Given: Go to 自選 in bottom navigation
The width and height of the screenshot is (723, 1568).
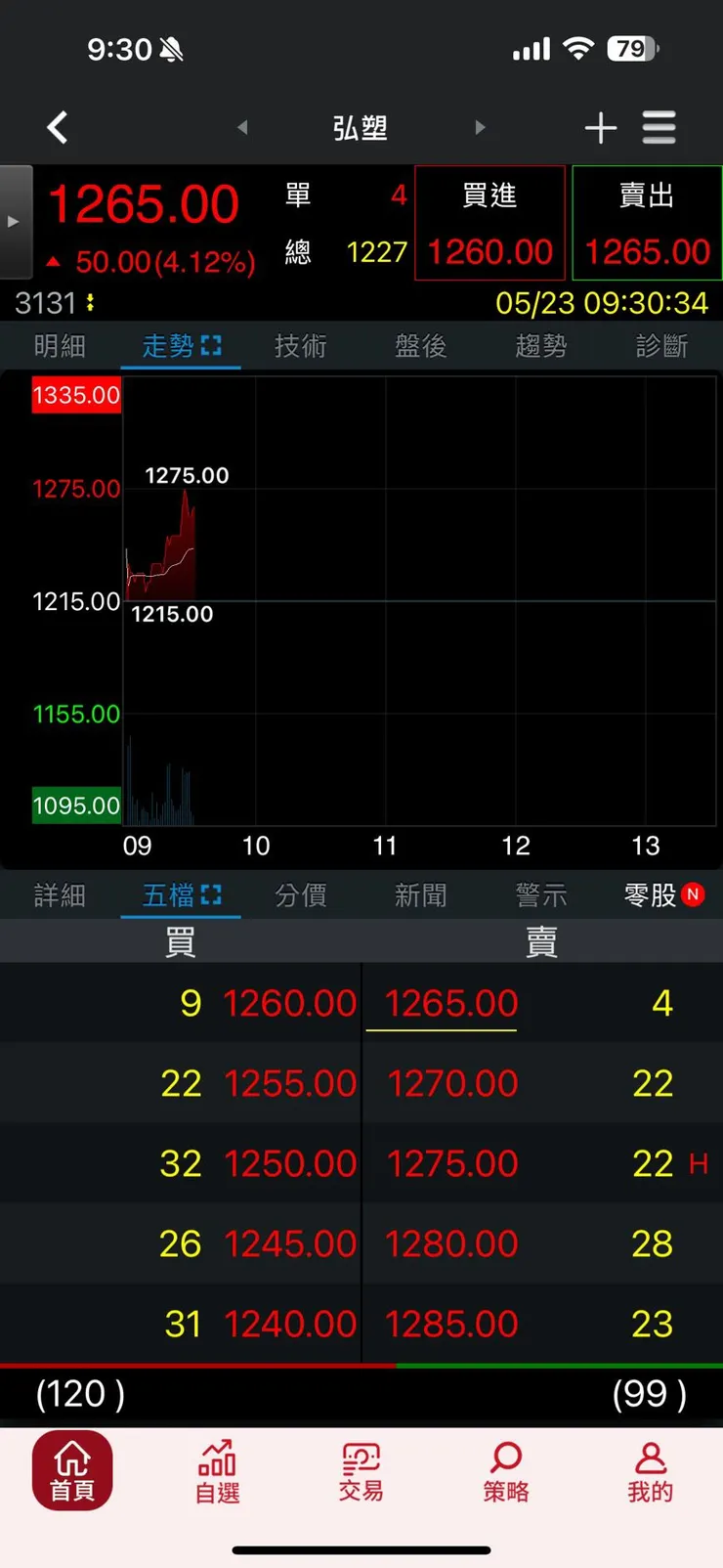Looking at the screenshot, I should tap(217, 1471).
